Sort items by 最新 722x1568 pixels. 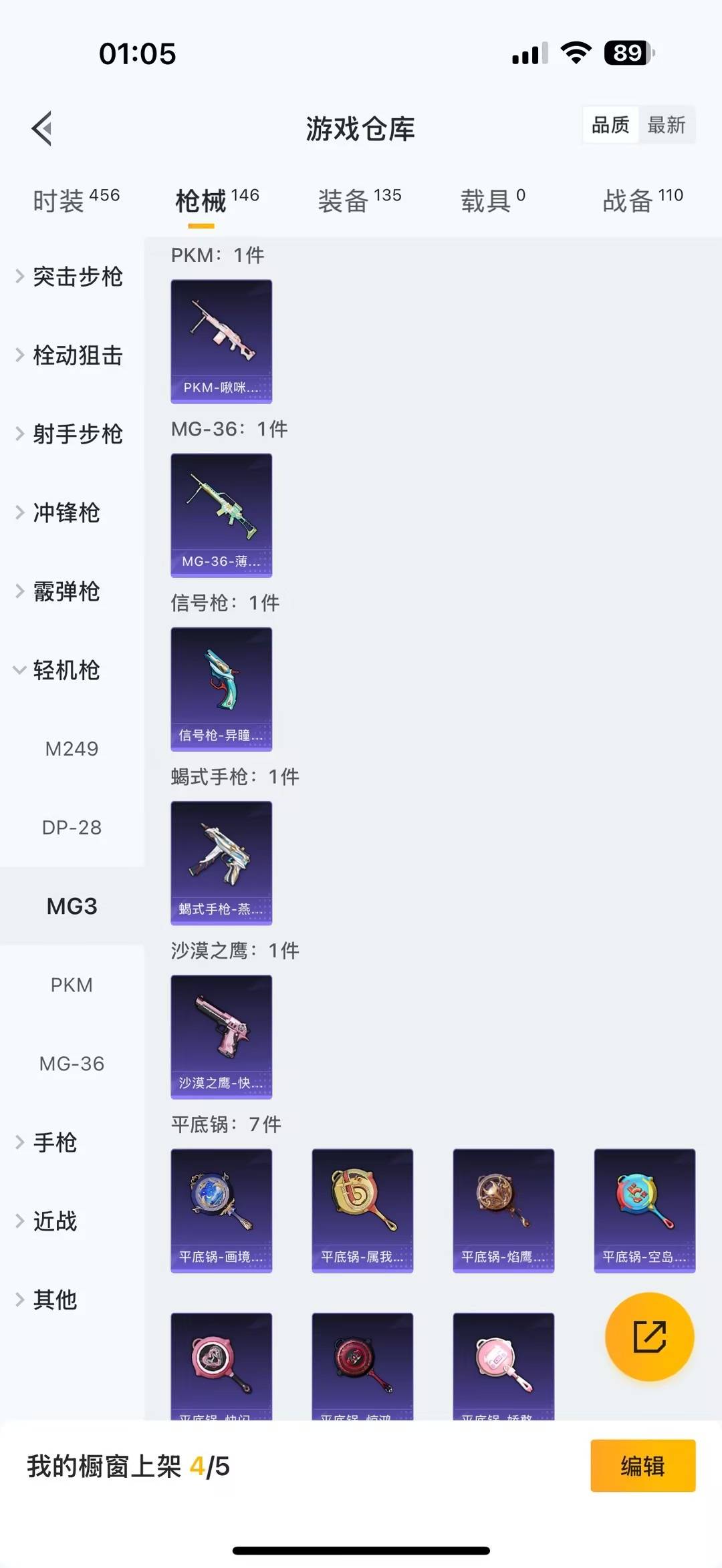(x=666, y=125)
